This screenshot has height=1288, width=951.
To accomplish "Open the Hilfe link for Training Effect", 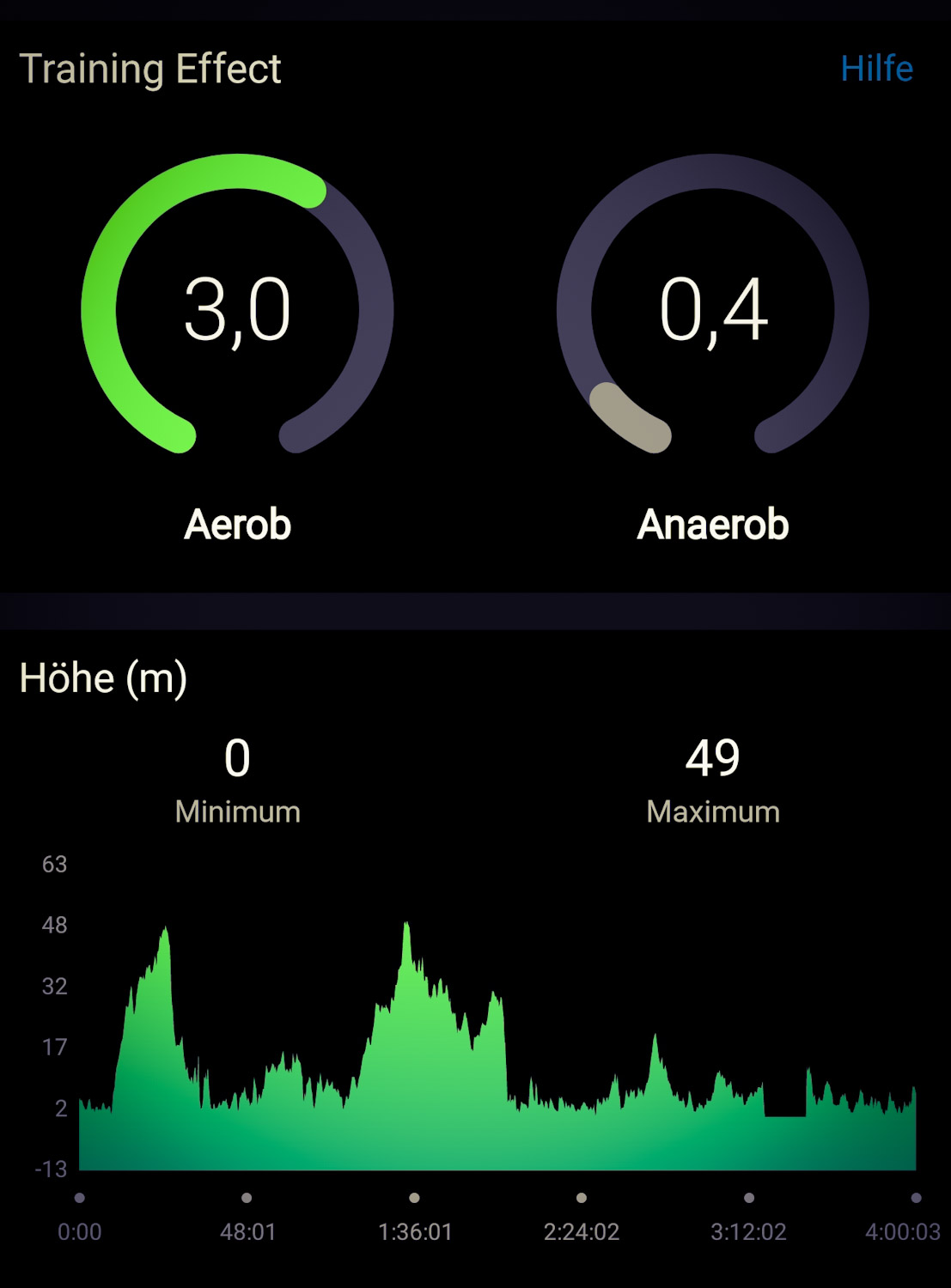I will point(876,69).
